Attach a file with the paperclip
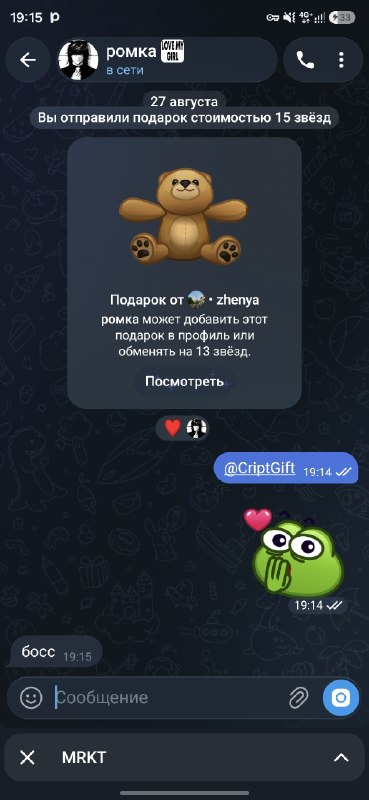Viewport: 369px width, 800px height. point(299,697)
